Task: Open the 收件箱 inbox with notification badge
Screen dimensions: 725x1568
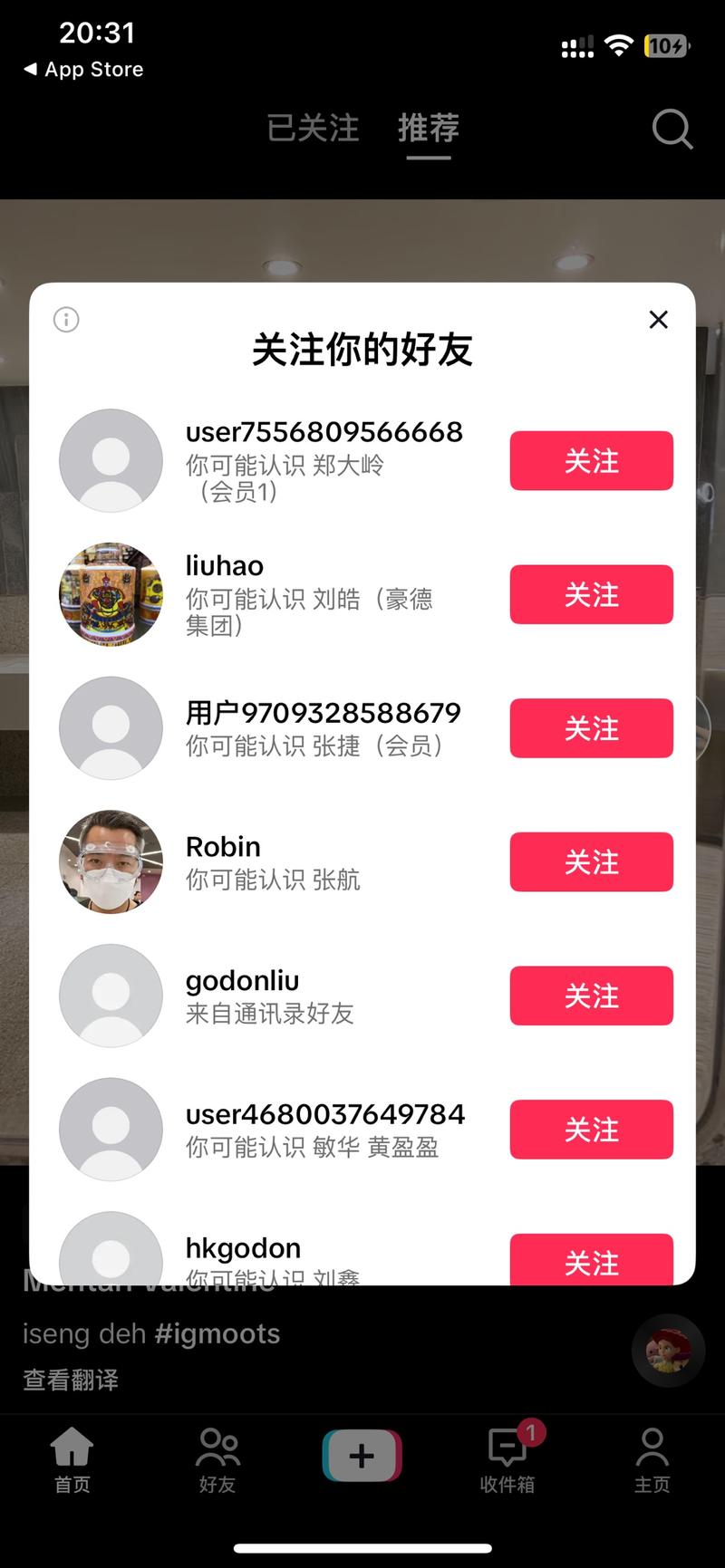Action: [507, 1458]
